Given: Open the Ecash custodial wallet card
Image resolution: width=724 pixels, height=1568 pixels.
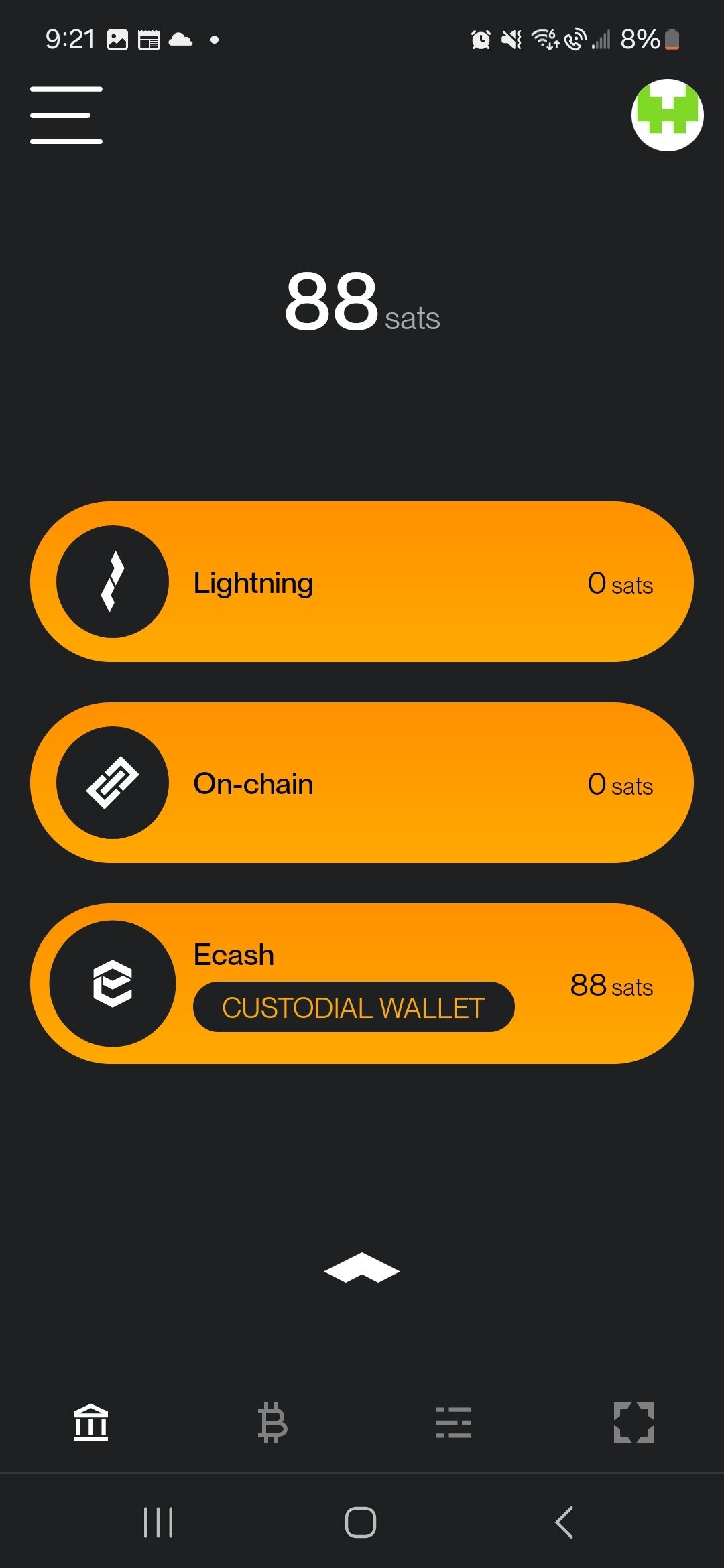Looking at the screenshot, I should click(362, 984).
